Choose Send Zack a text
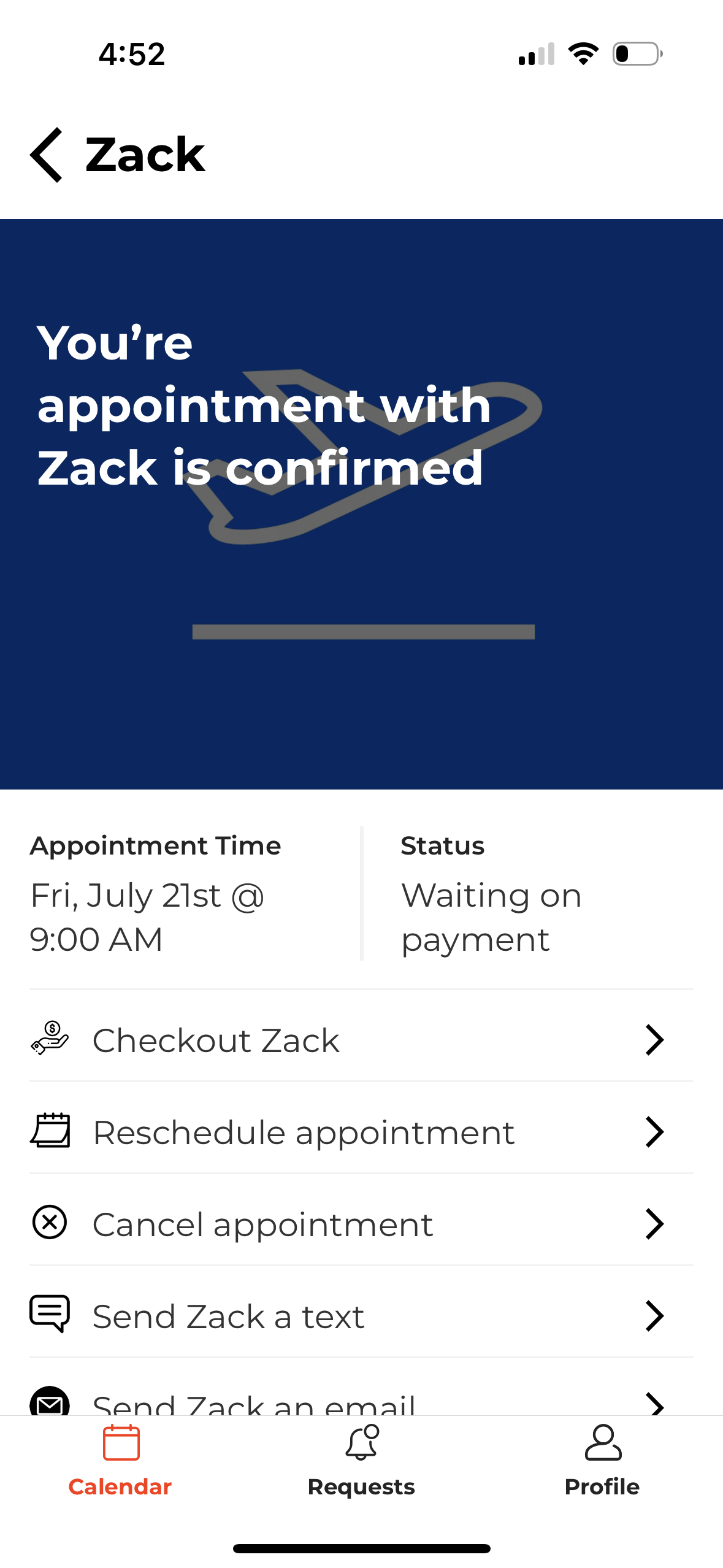The image size is (723, 1568). [361, 1316]
